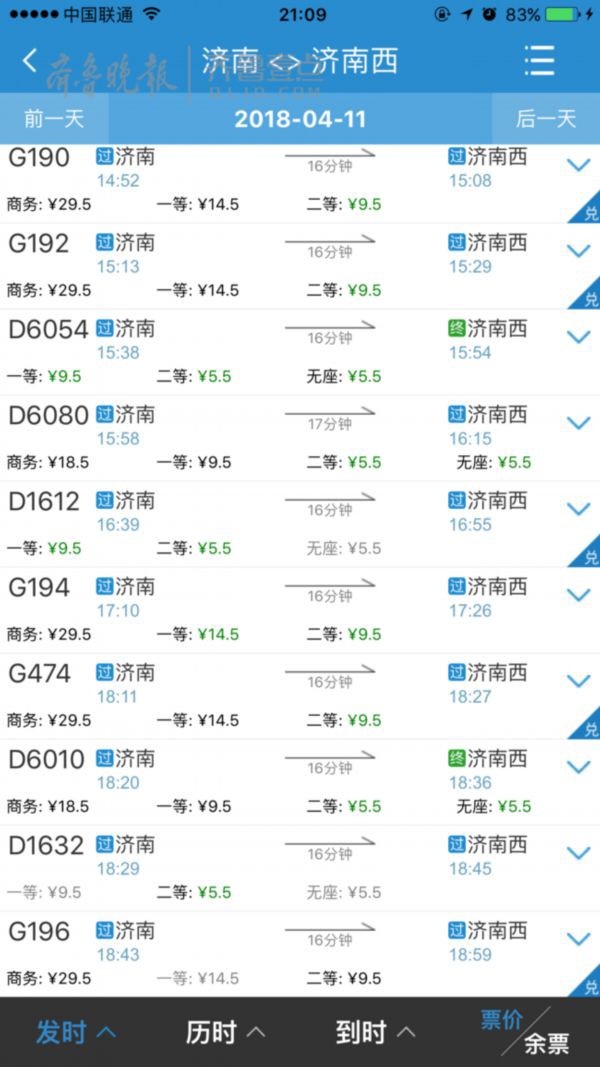Sort by duration (历时)
This screenshot has height=1067, width=600.
click(x=225, y=1032)
